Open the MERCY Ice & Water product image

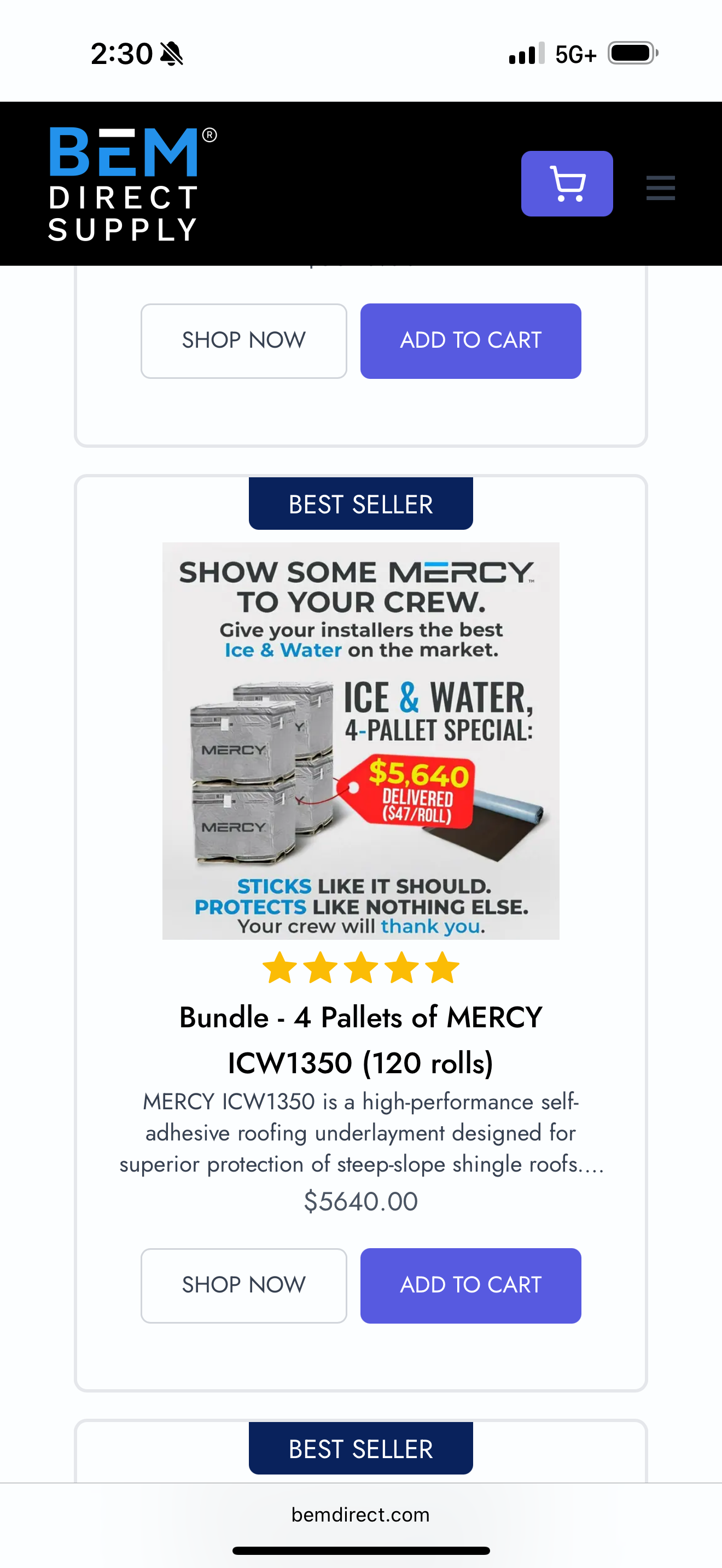click(360, 740)
